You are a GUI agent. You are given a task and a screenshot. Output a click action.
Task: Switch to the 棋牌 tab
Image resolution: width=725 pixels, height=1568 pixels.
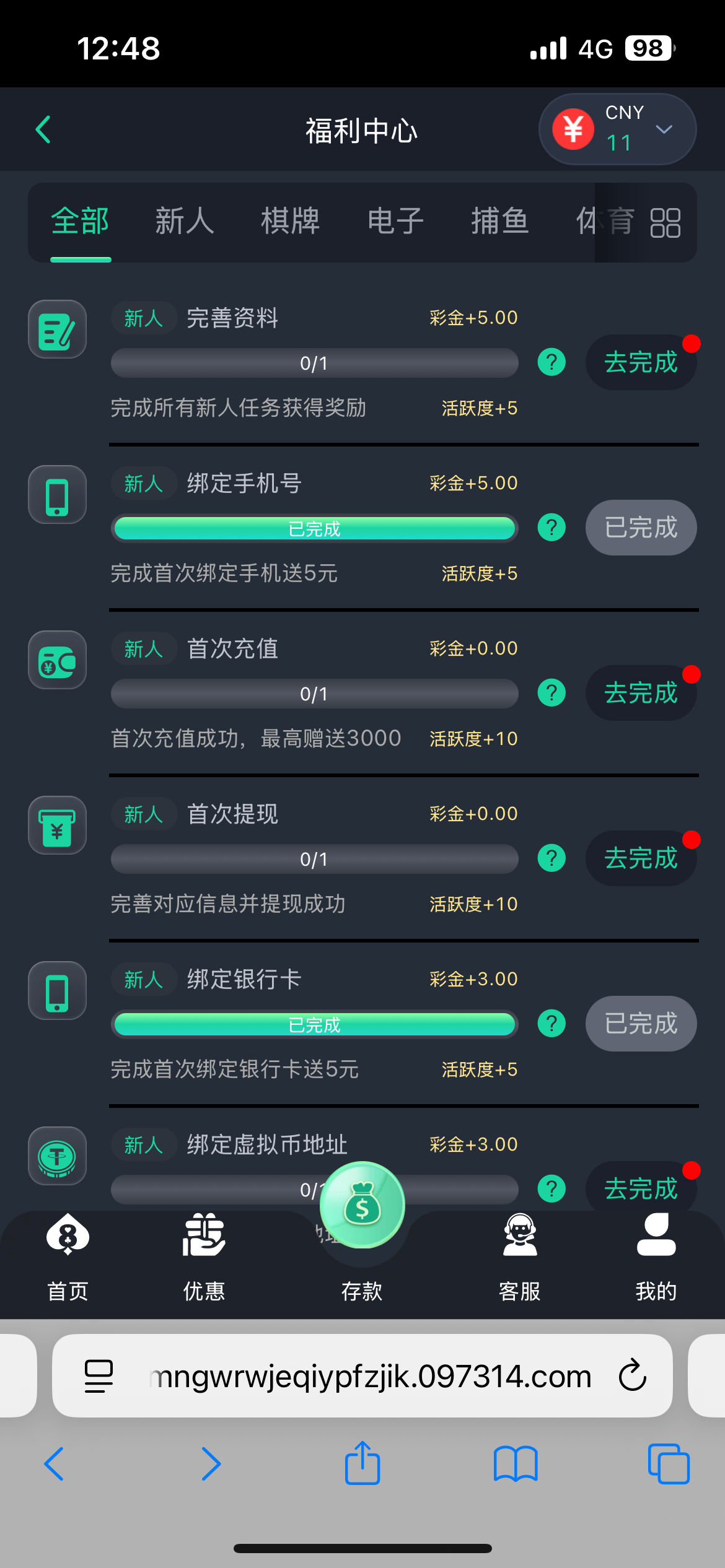[290, 221]
